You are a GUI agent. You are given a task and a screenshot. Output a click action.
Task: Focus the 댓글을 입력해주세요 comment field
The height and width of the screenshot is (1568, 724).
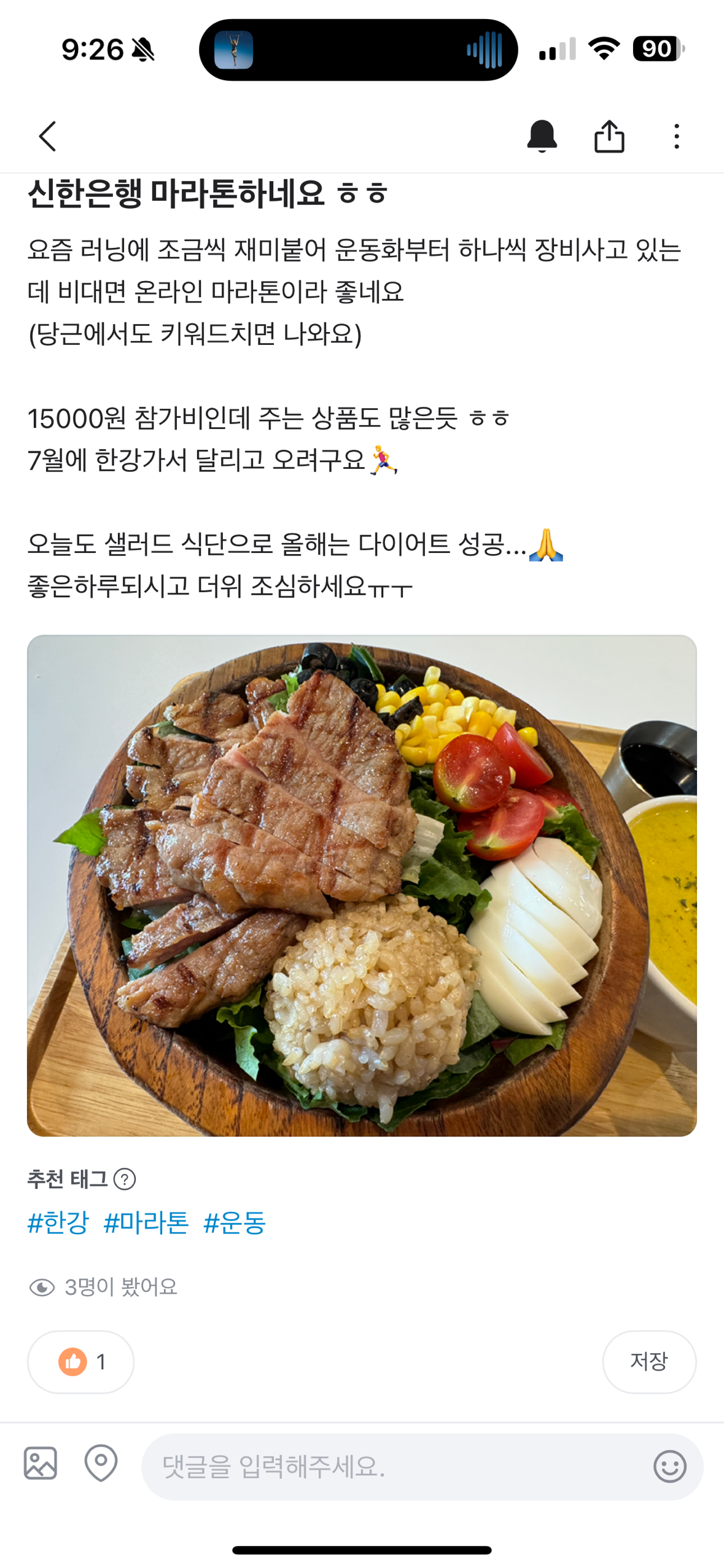(x=393, y=1467)
